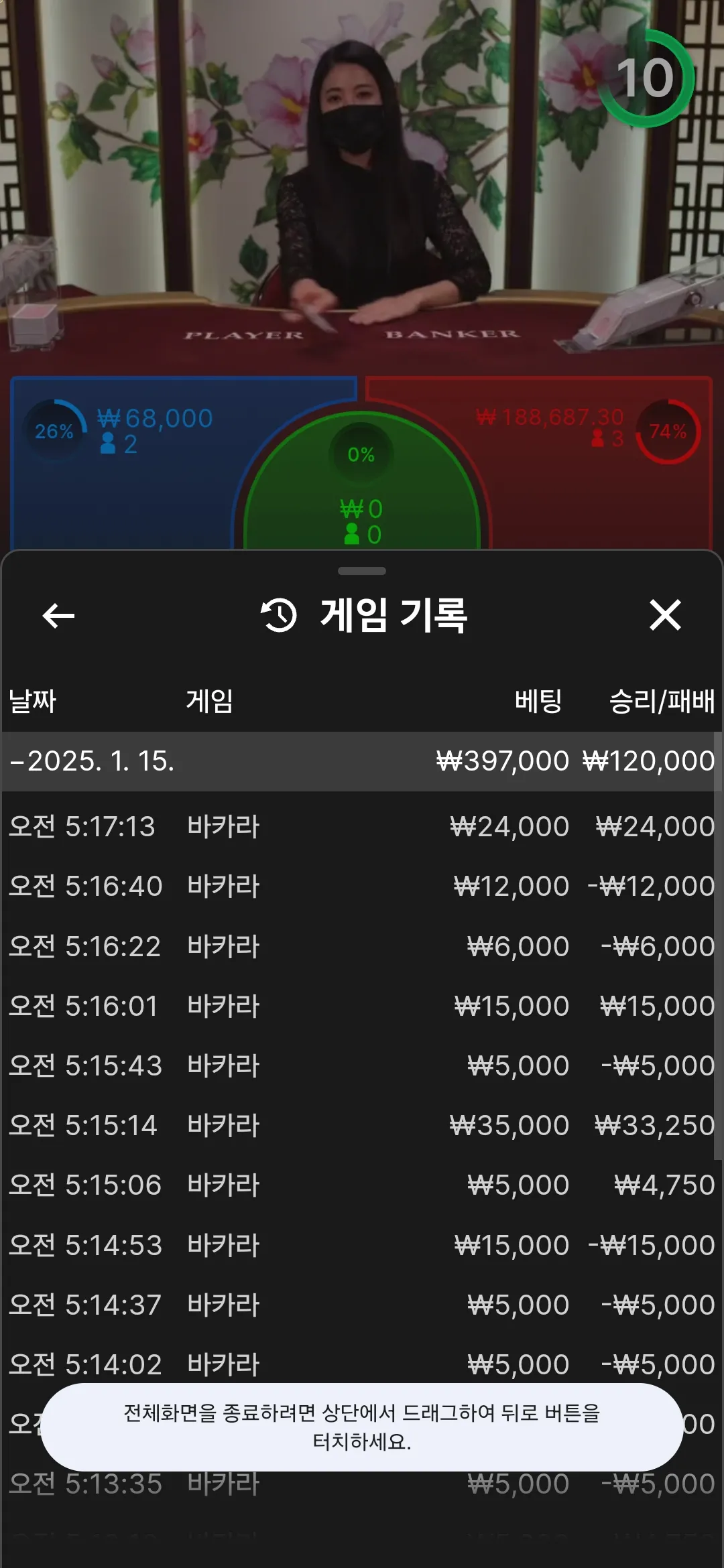This screenshot has height=1568, width=724.
Task: Open the 오전 5:14:53 바카라 record
Action: pos(362,1245)
